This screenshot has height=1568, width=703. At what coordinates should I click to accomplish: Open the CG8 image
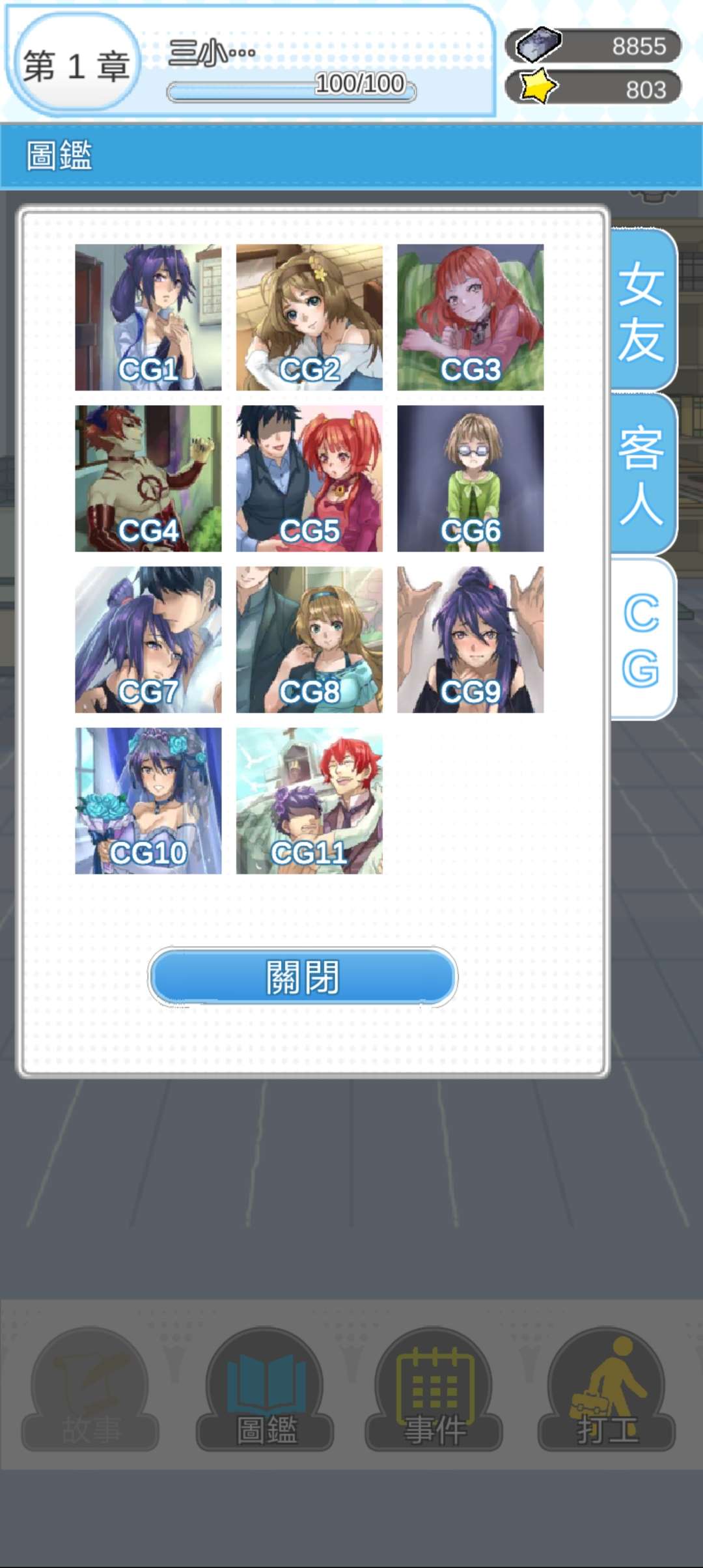point(309,639)
